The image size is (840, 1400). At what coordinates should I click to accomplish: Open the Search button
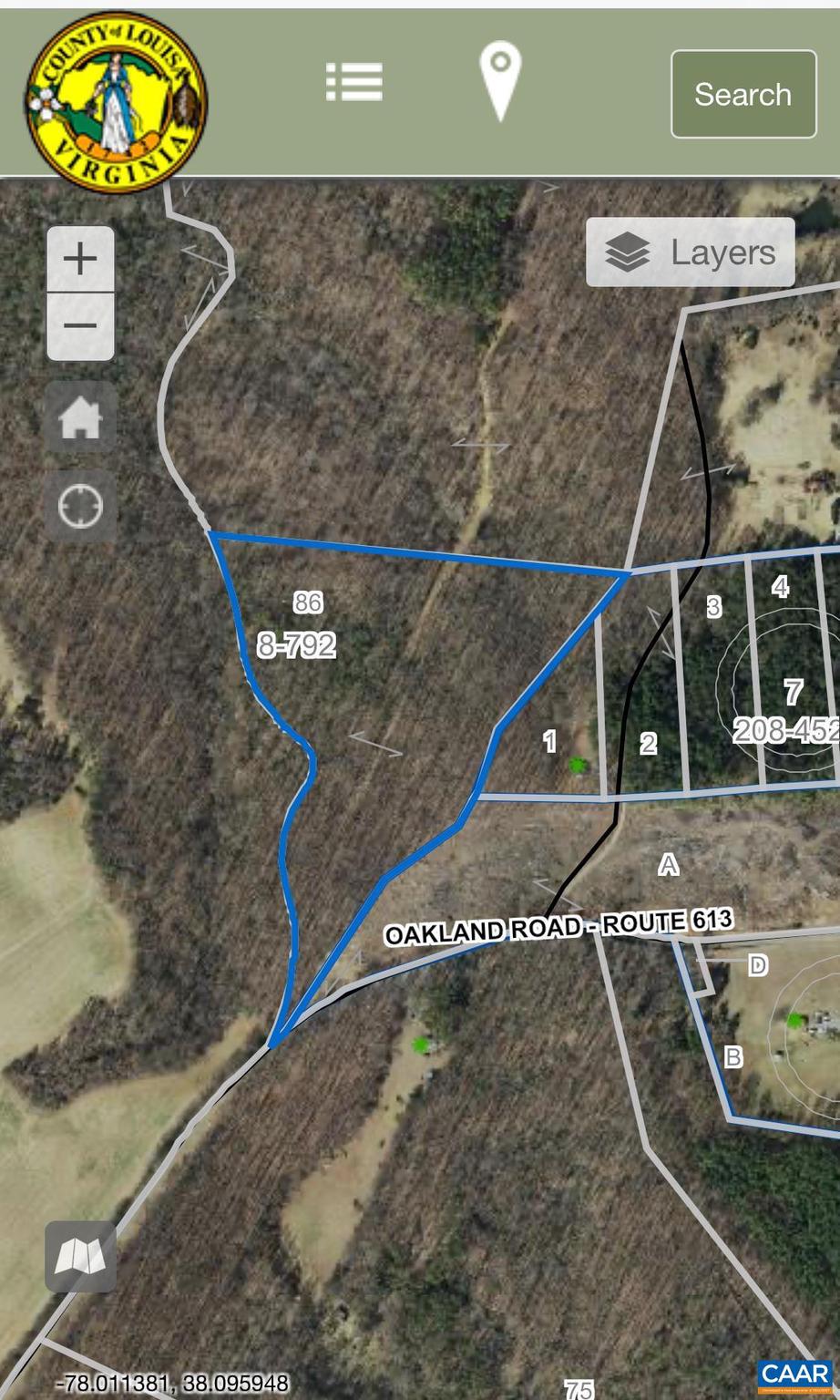click(743, 95)
